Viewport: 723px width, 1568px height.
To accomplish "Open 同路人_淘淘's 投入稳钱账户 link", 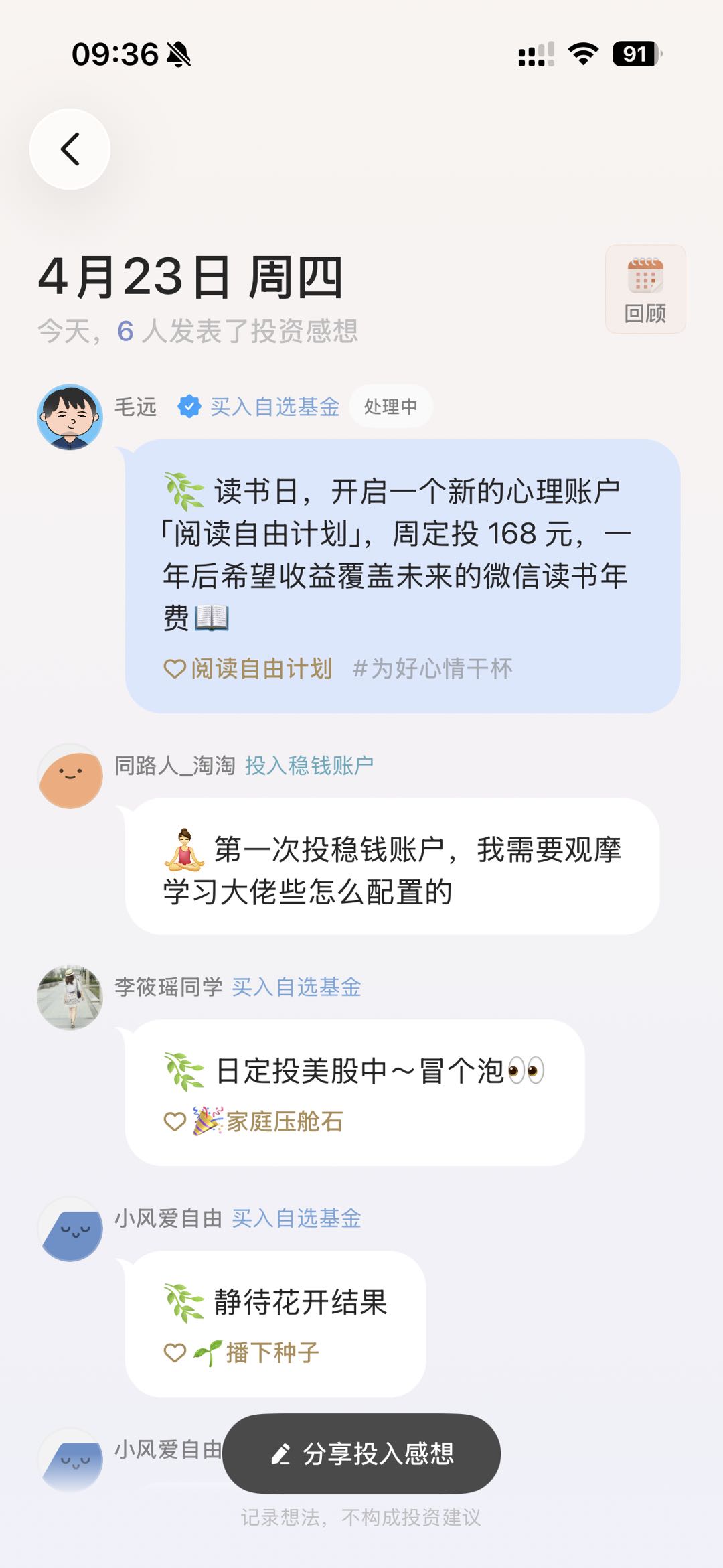I will click(x=309, y=765).
